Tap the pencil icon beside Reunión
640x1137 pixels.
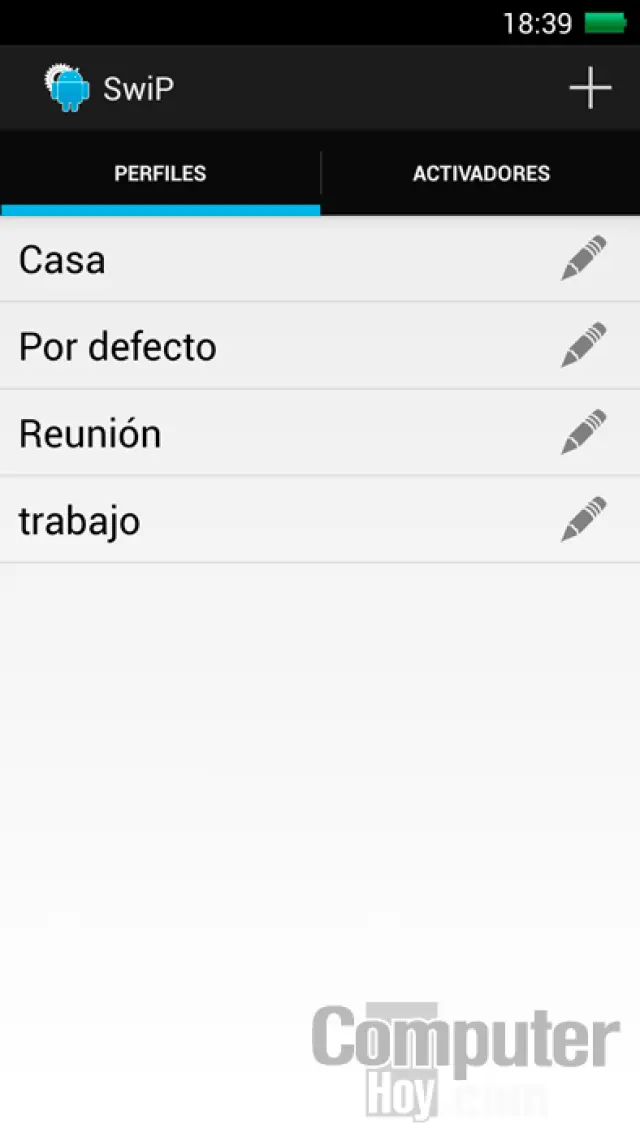583,432
